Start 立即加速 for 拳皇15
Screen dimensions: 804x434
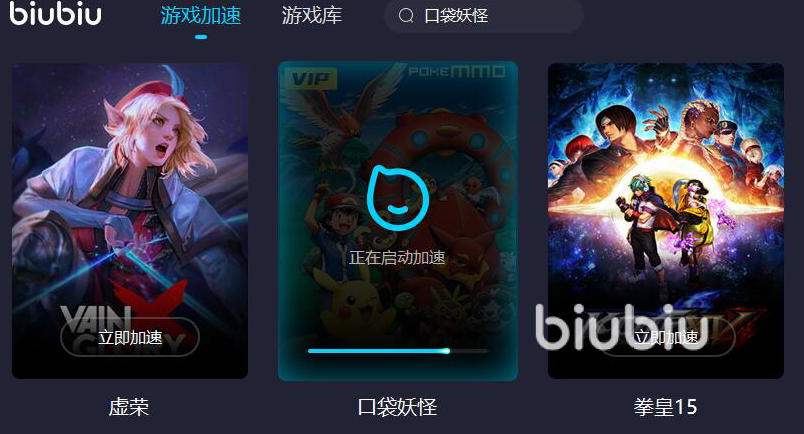point(666,337)
